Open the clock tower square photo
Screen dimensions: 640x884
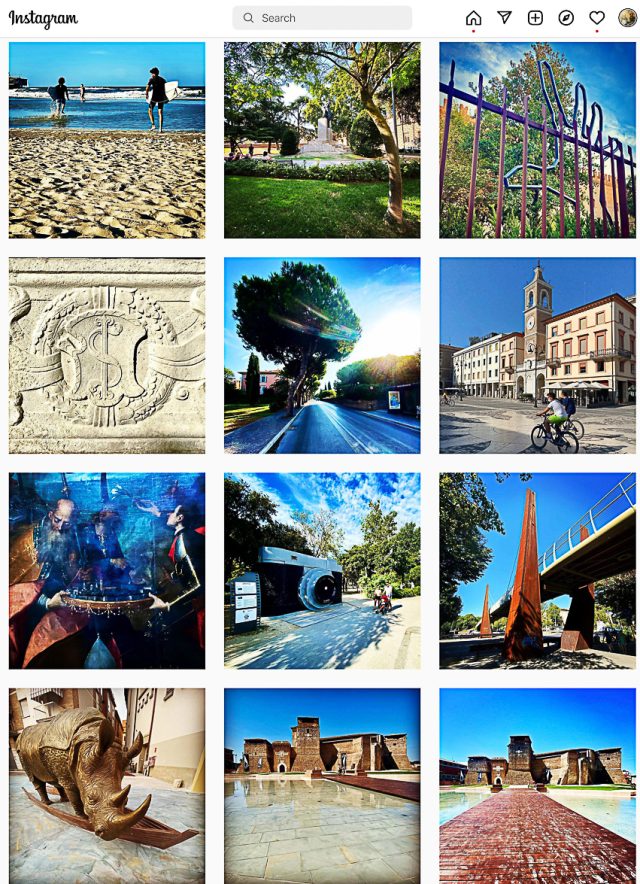[537, 355]
